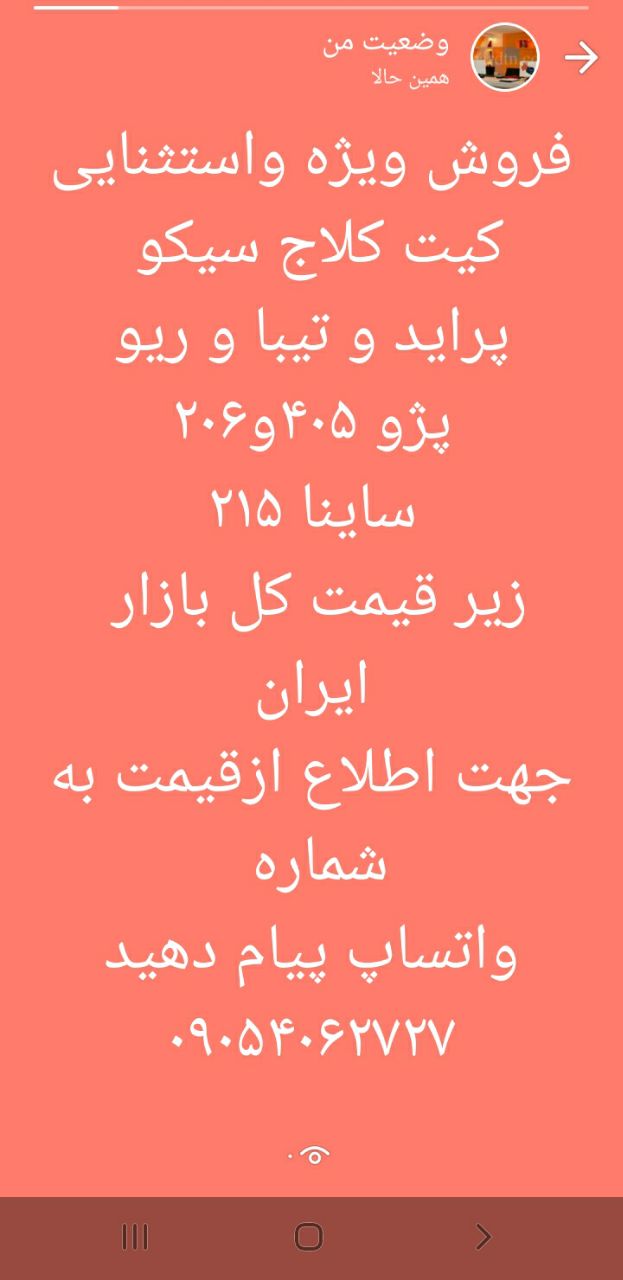Open the viewers list eye icon

click(312, 1156)
